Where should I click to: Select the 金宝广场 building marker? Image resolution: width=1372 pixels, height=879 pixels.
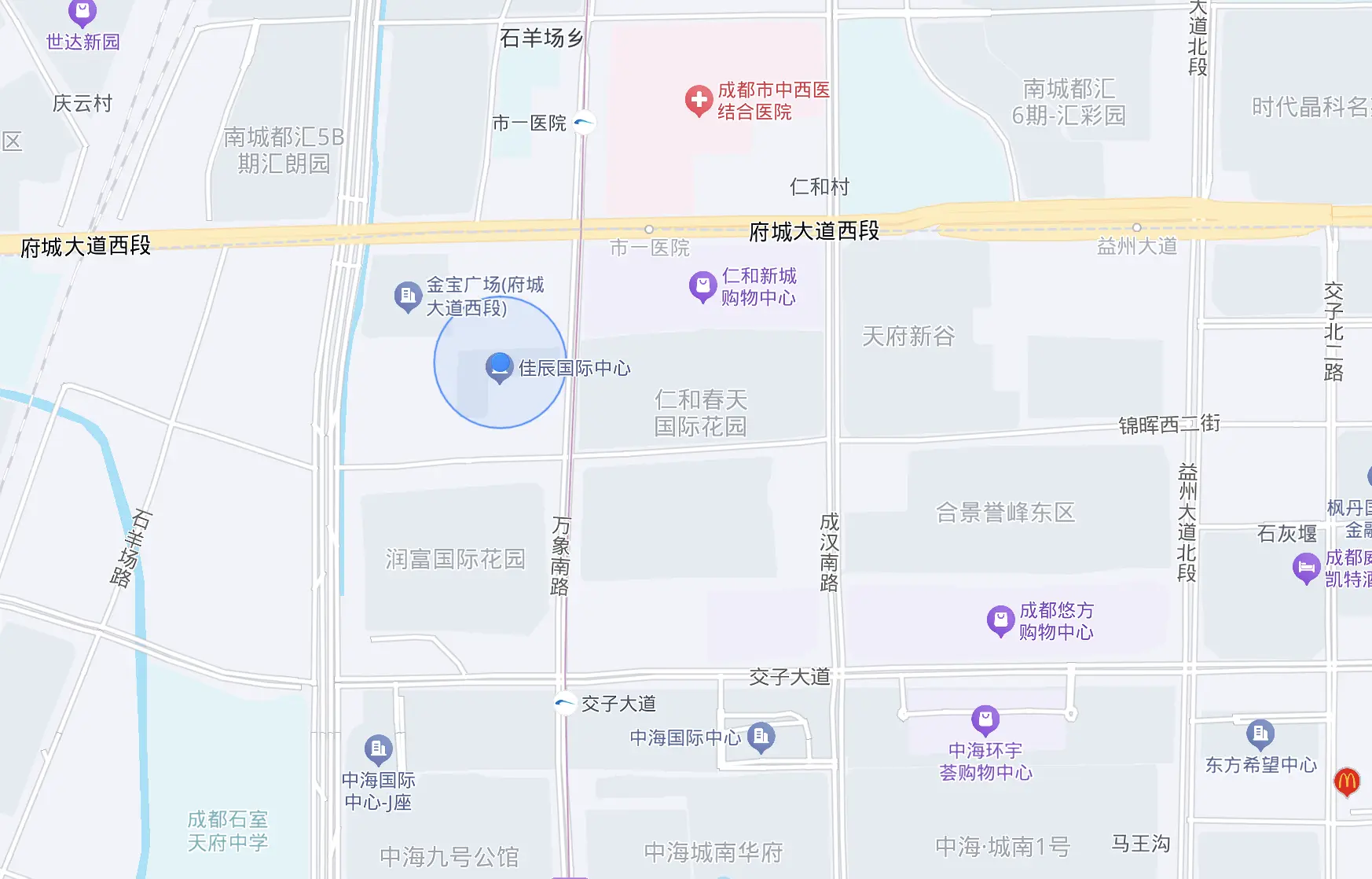tap(407, 296)
